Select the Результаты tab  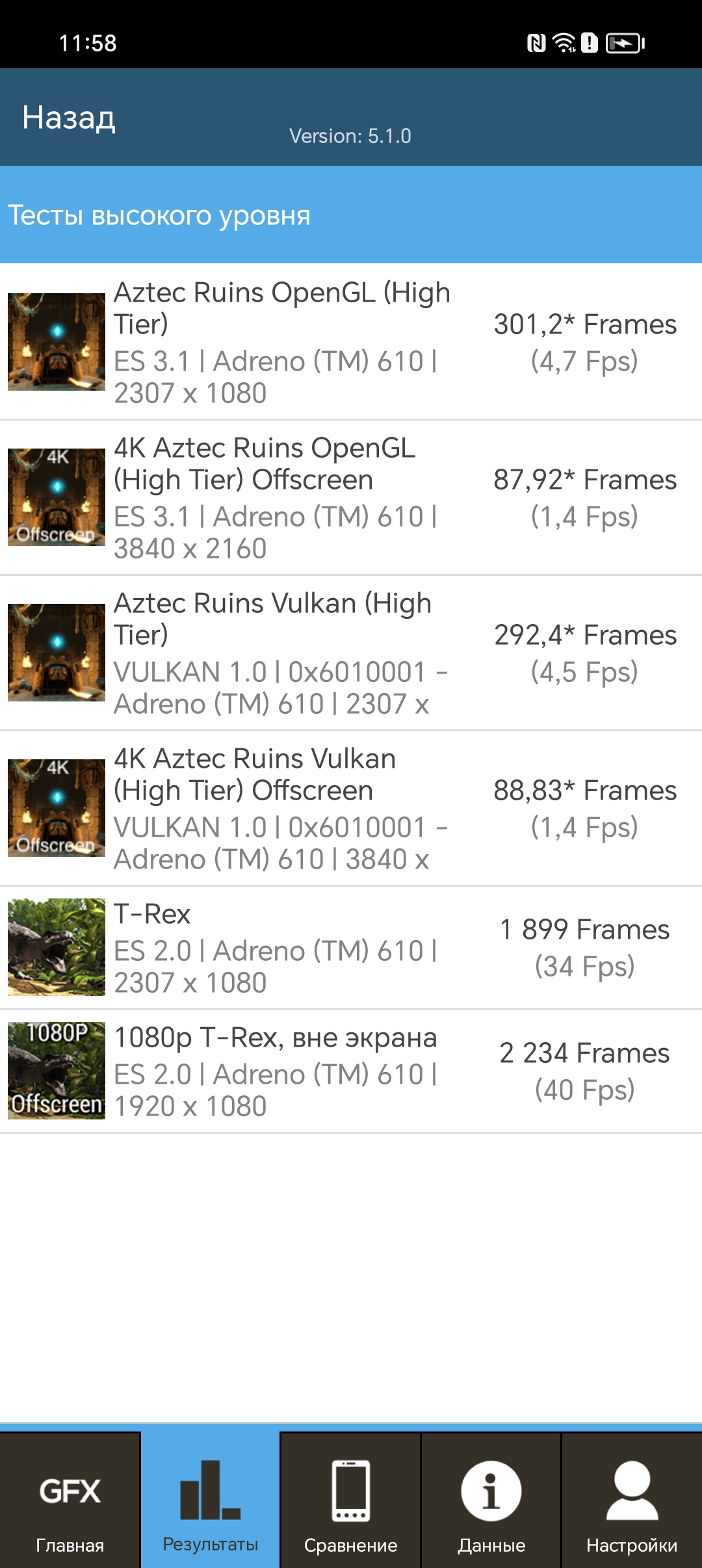211,1500
